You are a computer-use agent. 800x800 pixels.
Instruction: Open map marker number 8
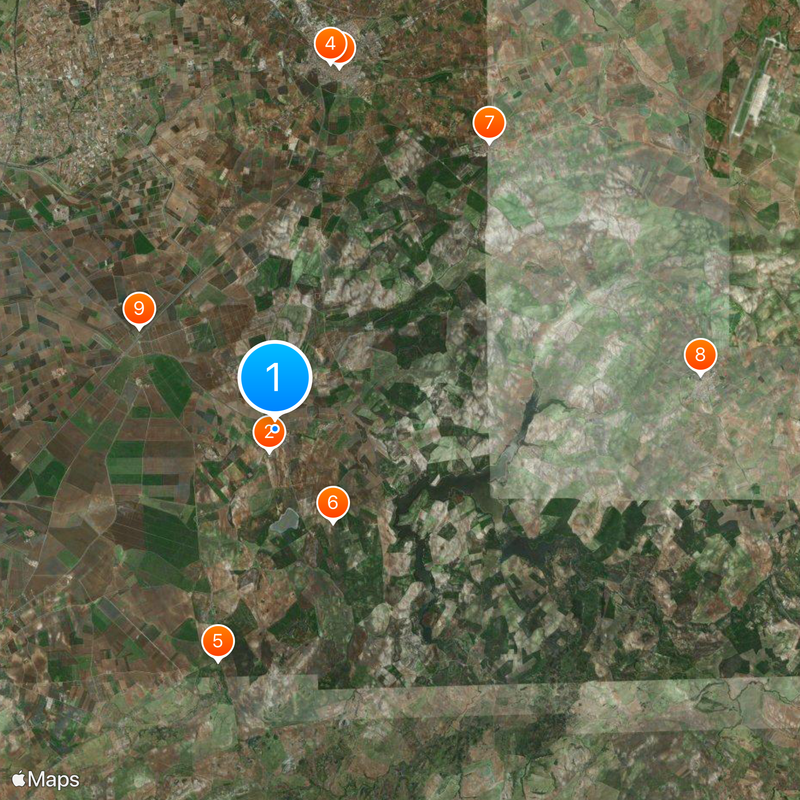click(700, 354)
